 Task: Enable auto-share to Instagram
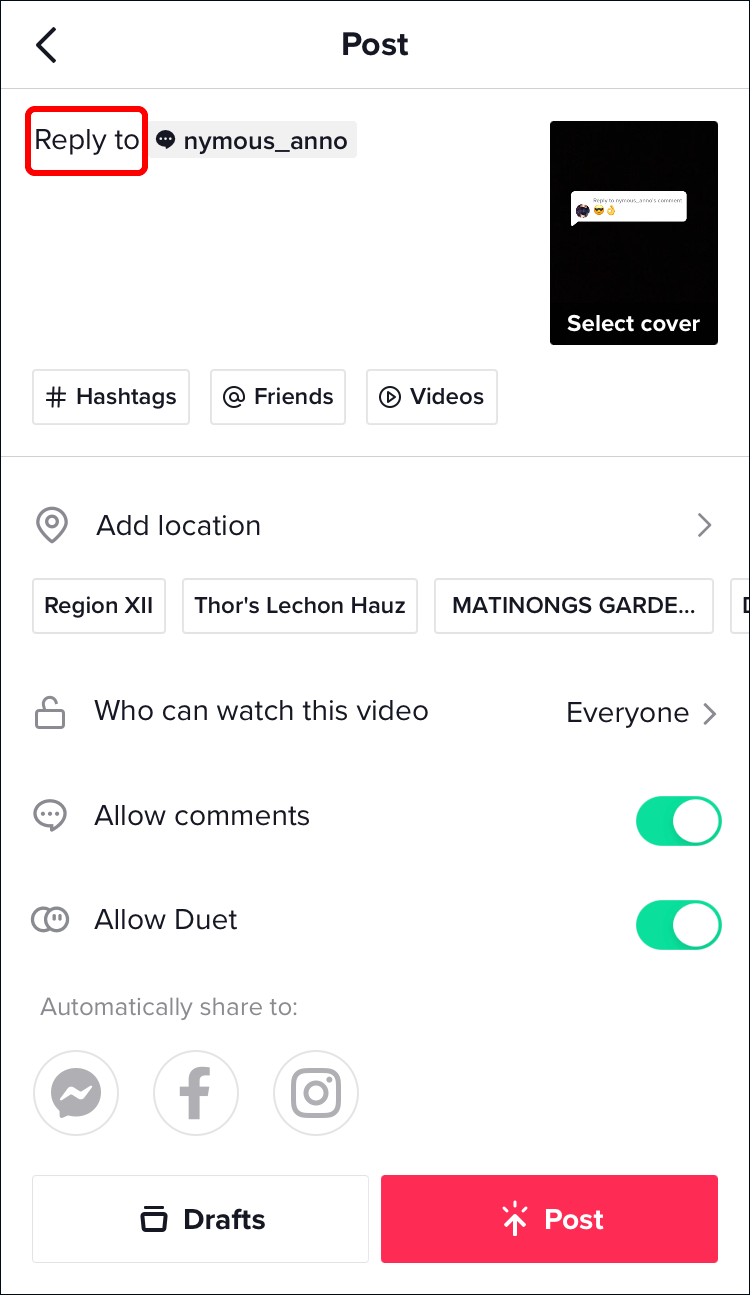tap(316, 1093)
